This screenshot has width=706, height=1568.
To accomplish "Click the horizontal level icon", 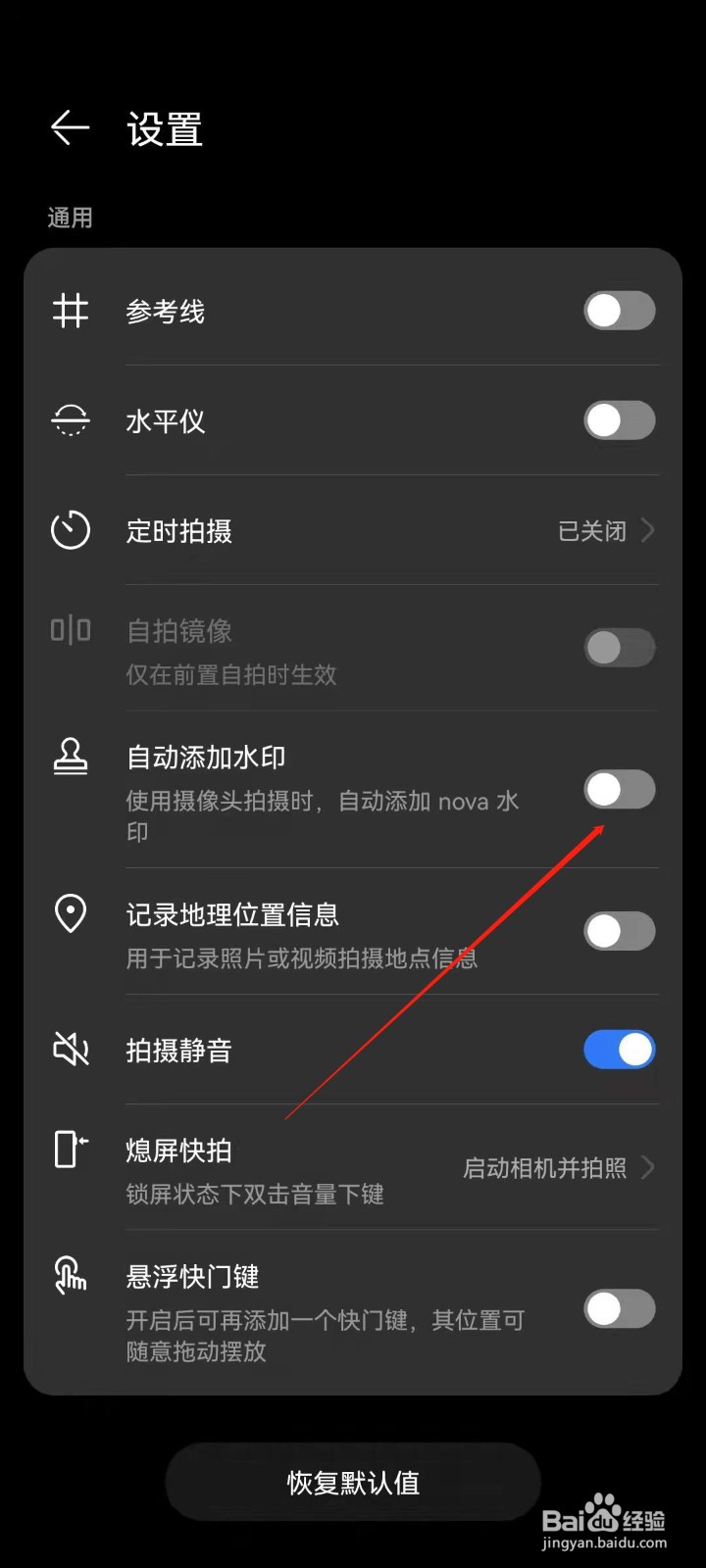I will coord(70,420).
